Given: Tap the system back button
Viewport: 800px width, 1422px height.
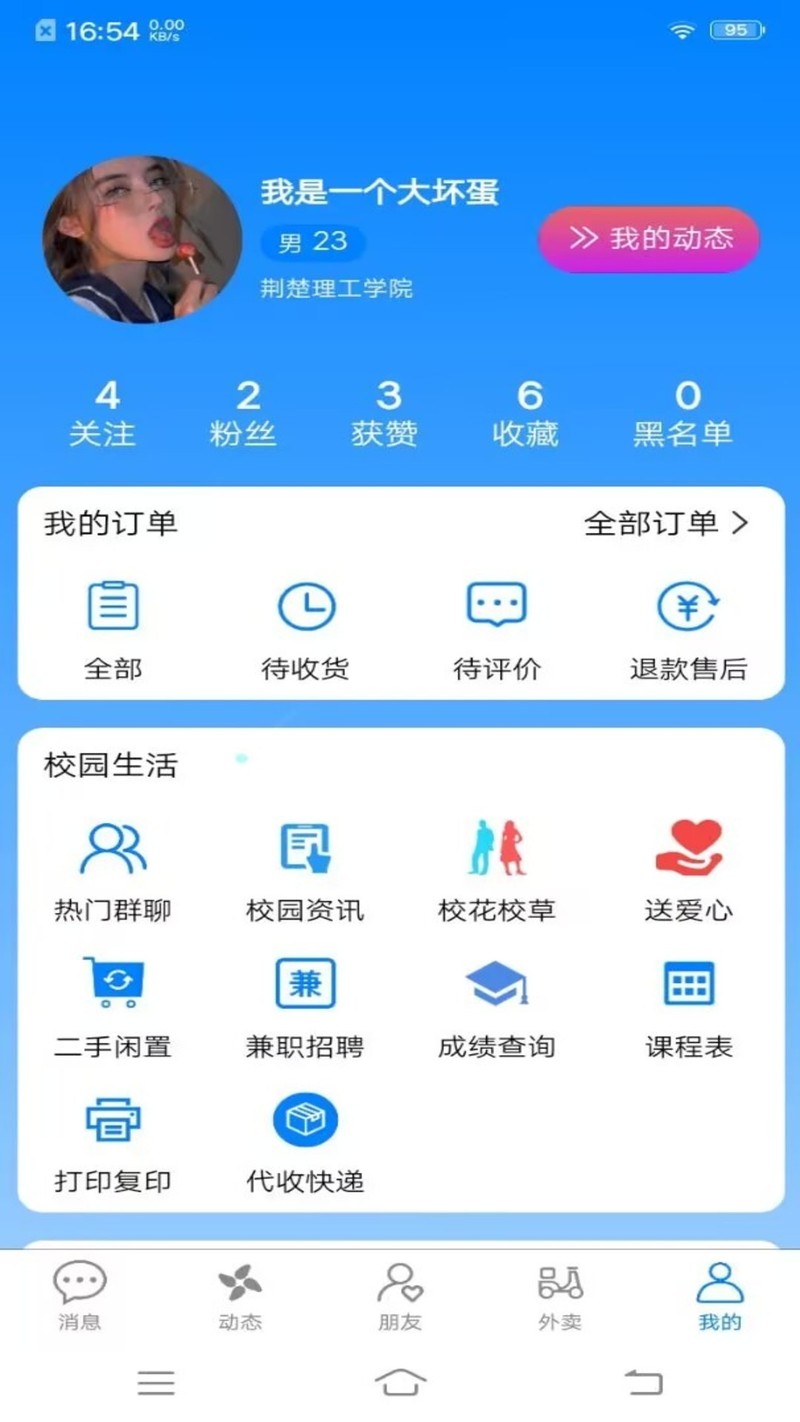Looking at the screenshot, I should click(644, 1382).
